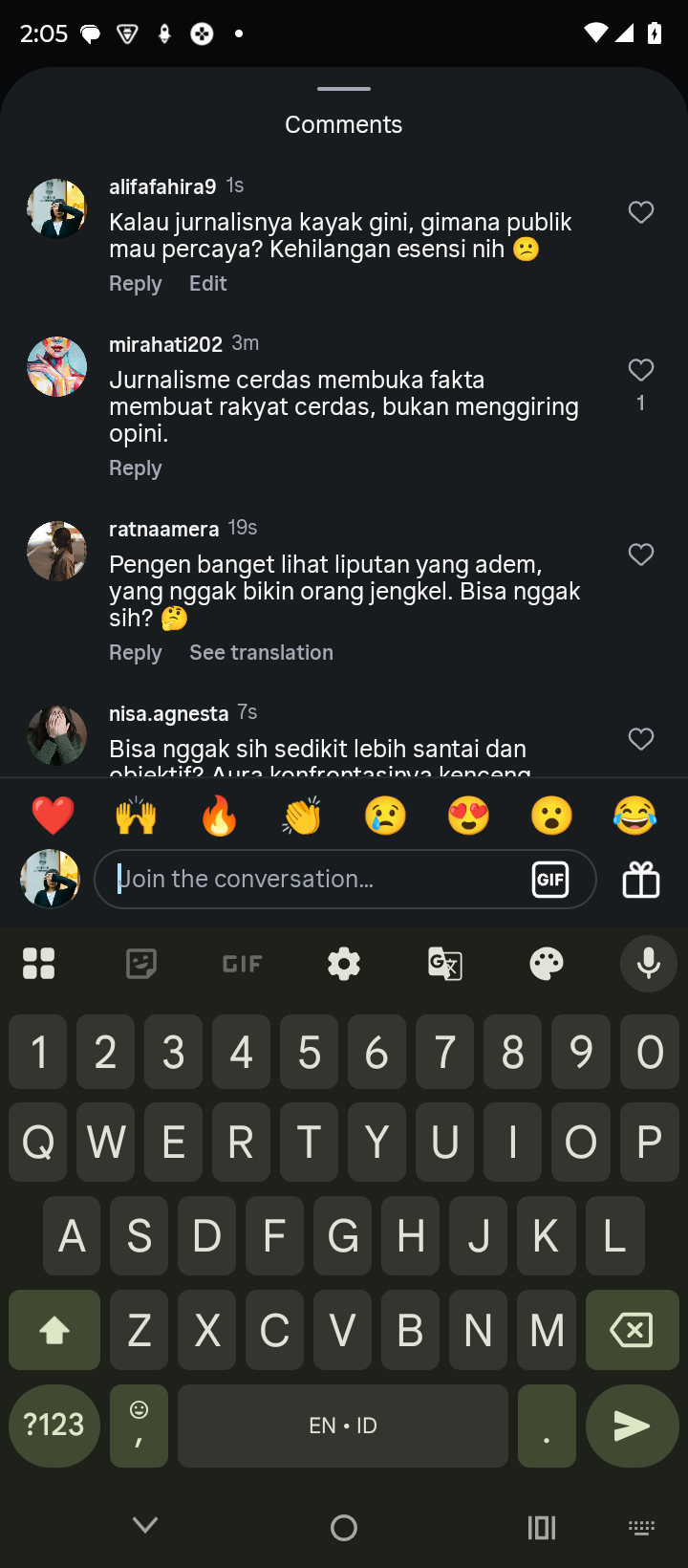Insert the fire emoji reaction
This screenshot has width=688, height=1568.
click(219, 817)
